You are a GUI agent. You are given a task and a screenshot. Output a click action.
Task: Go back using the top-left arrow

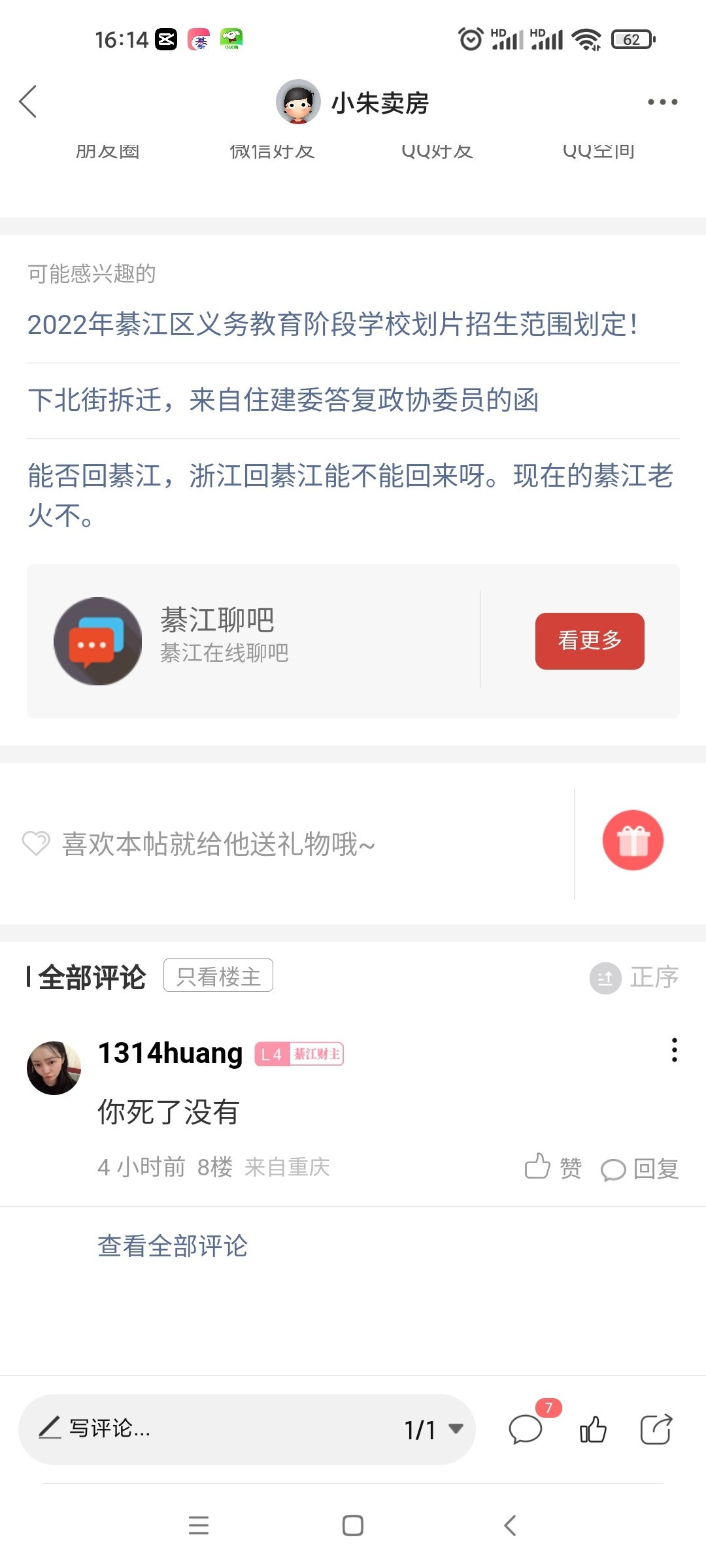tap(28, 102)
